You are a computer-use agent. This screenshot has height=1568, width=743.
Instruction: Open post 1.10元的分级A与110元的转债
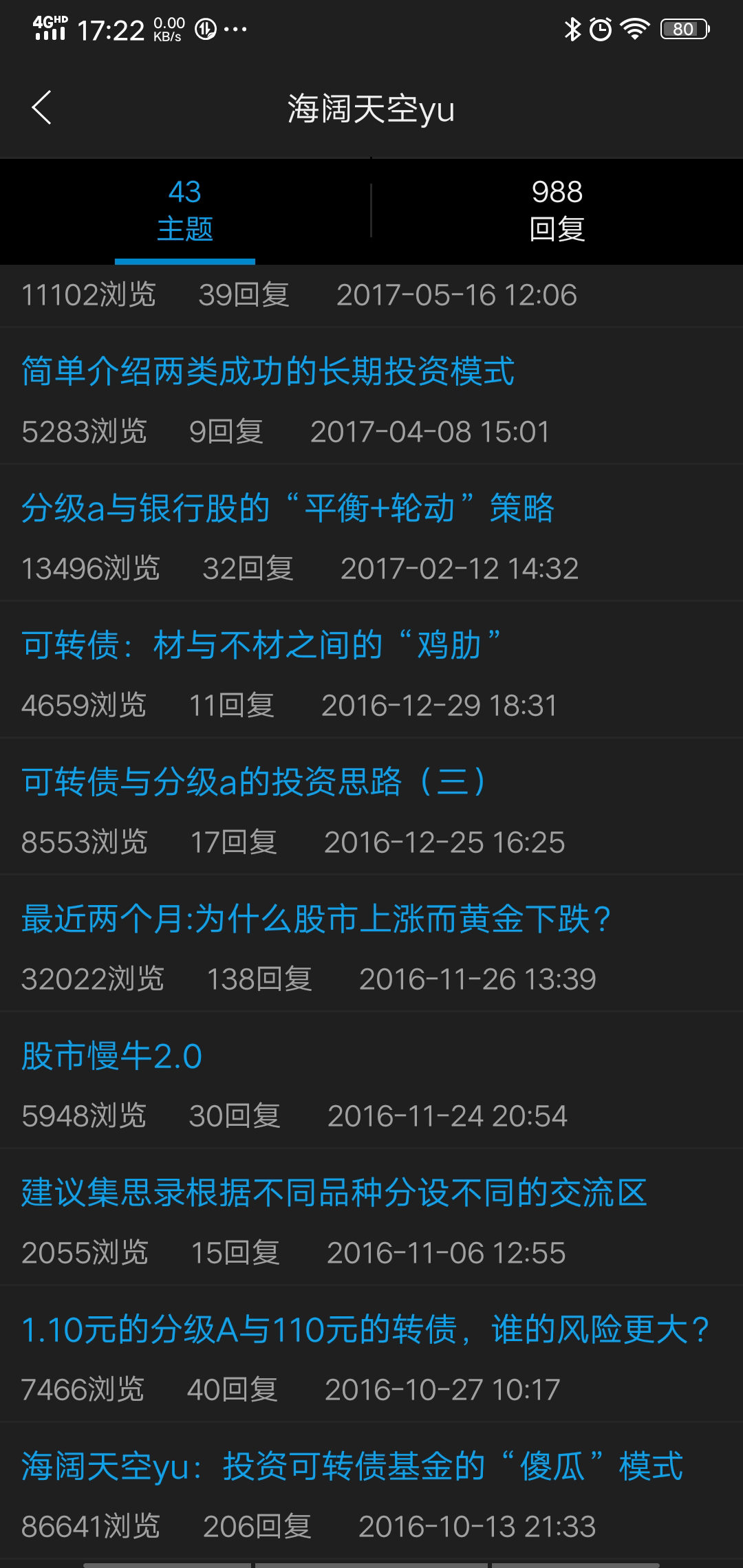[x=365, y=1329]
